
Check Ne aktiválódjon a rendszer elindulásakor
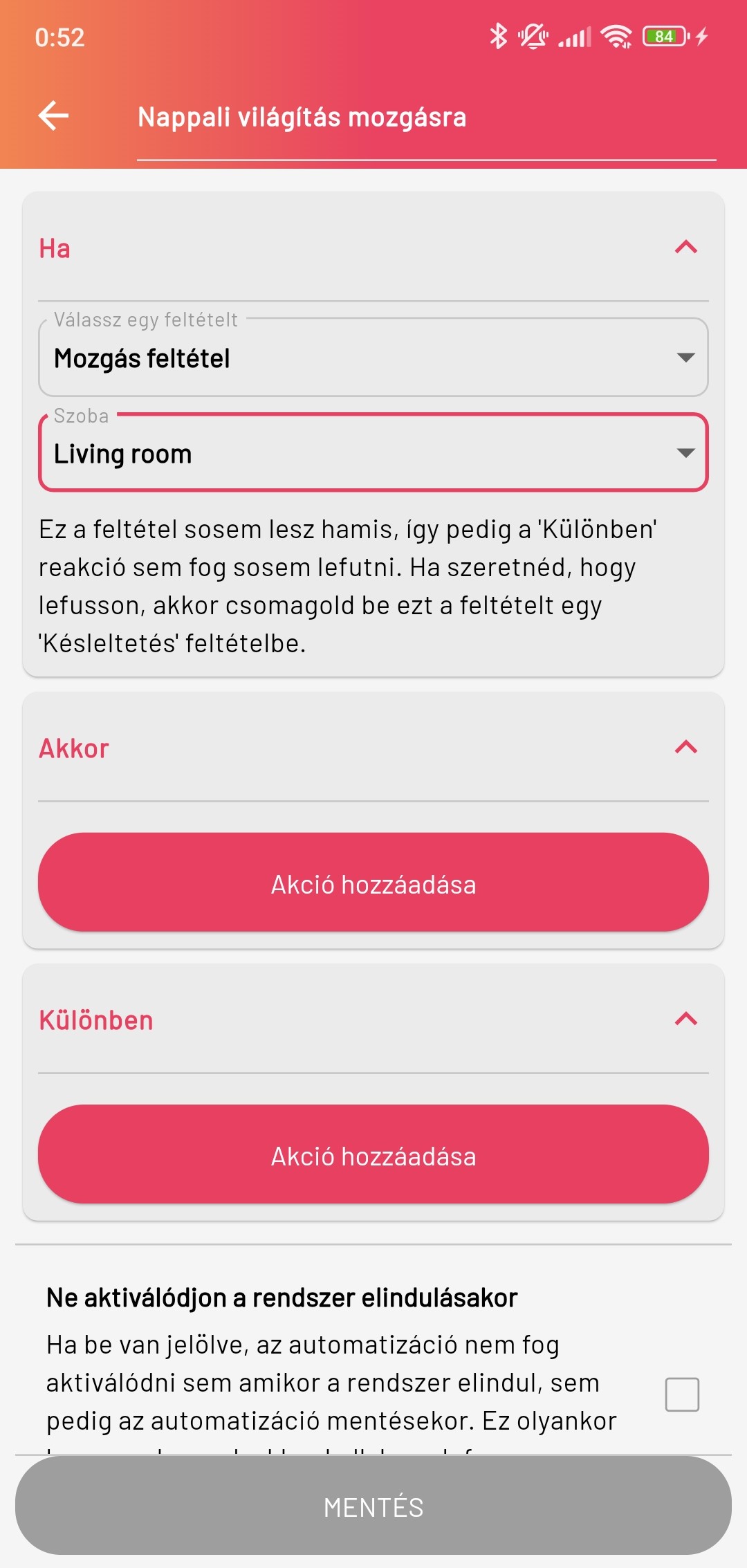(x=682, y=1394)
